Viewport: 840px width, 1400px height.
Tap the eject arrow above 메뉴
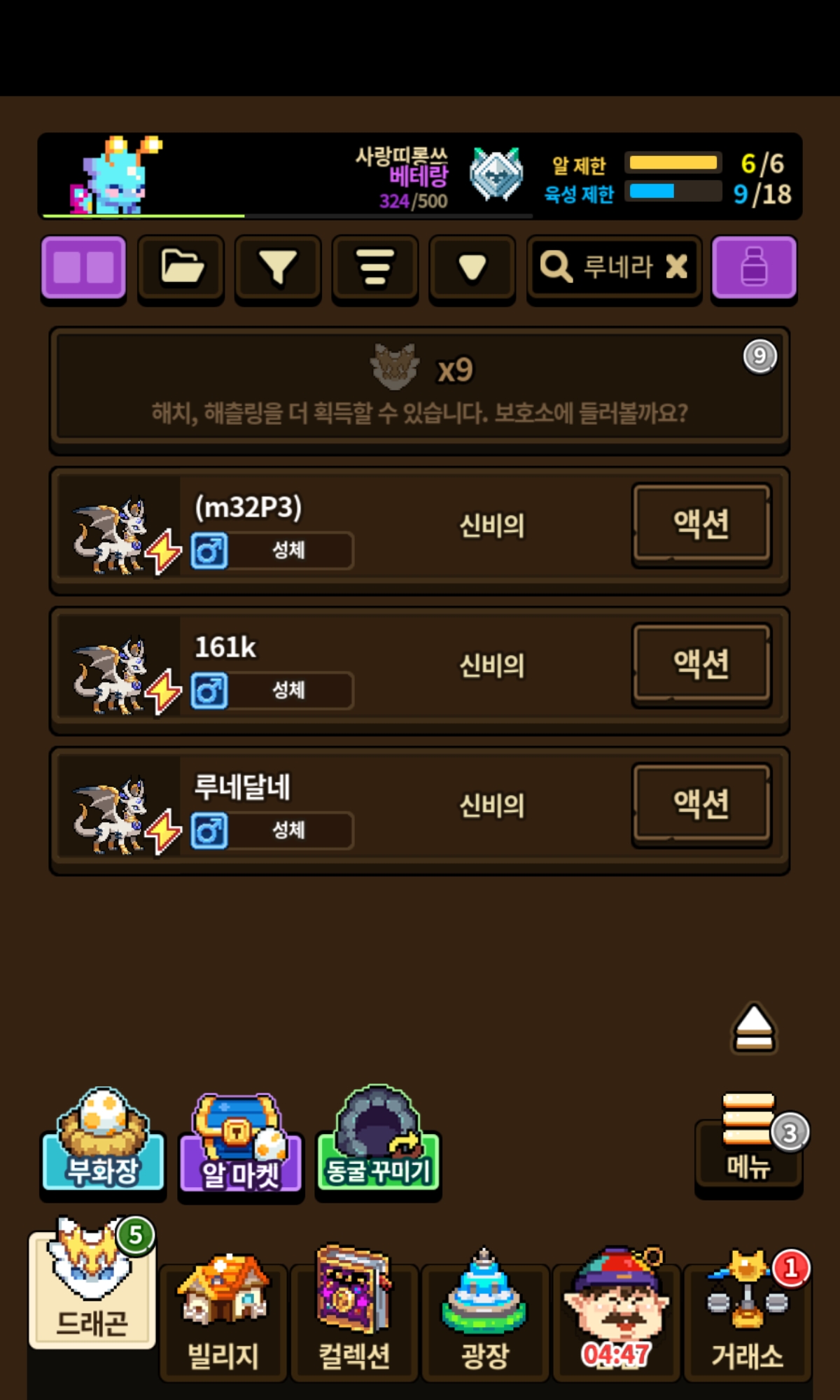(x=753, y=1028)
